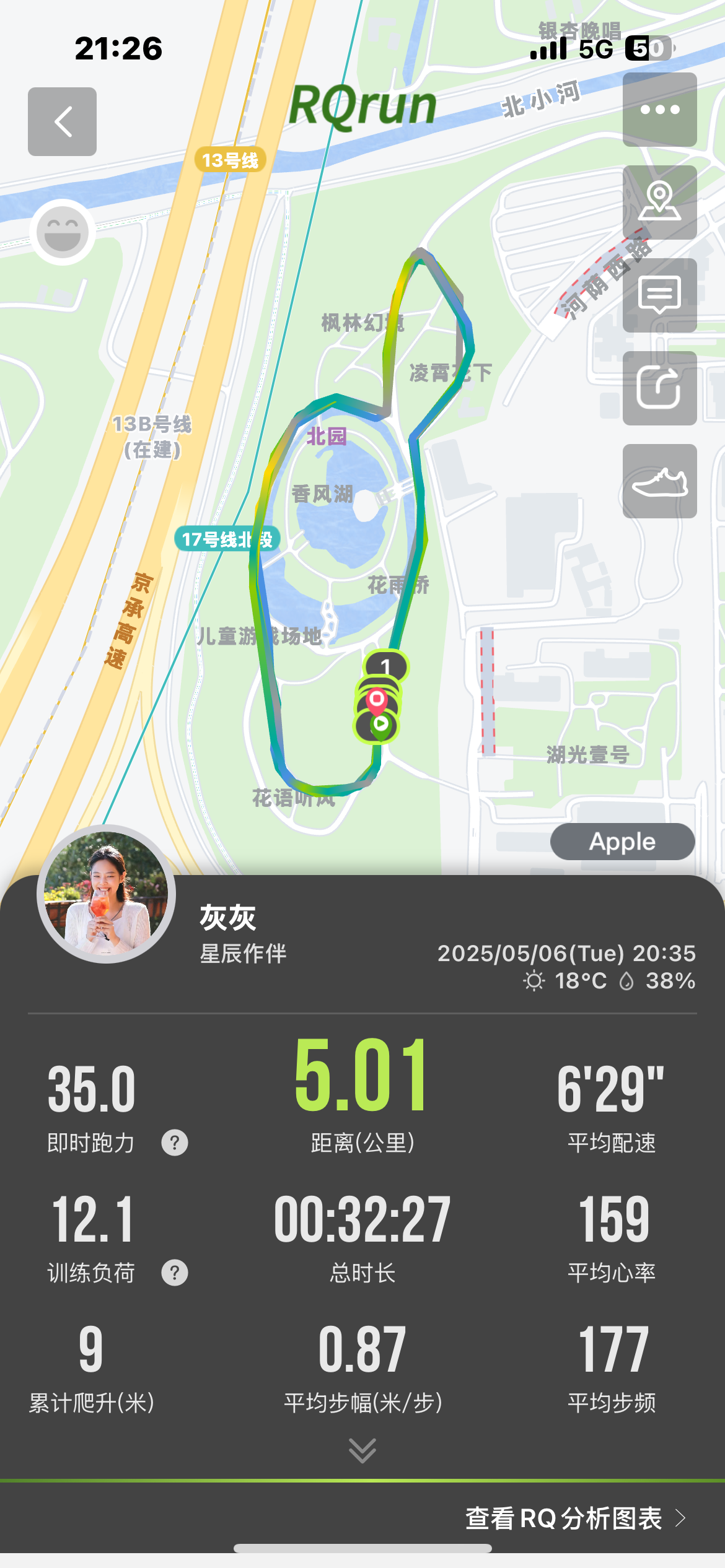Go back using the arrow button

(62, 121)
